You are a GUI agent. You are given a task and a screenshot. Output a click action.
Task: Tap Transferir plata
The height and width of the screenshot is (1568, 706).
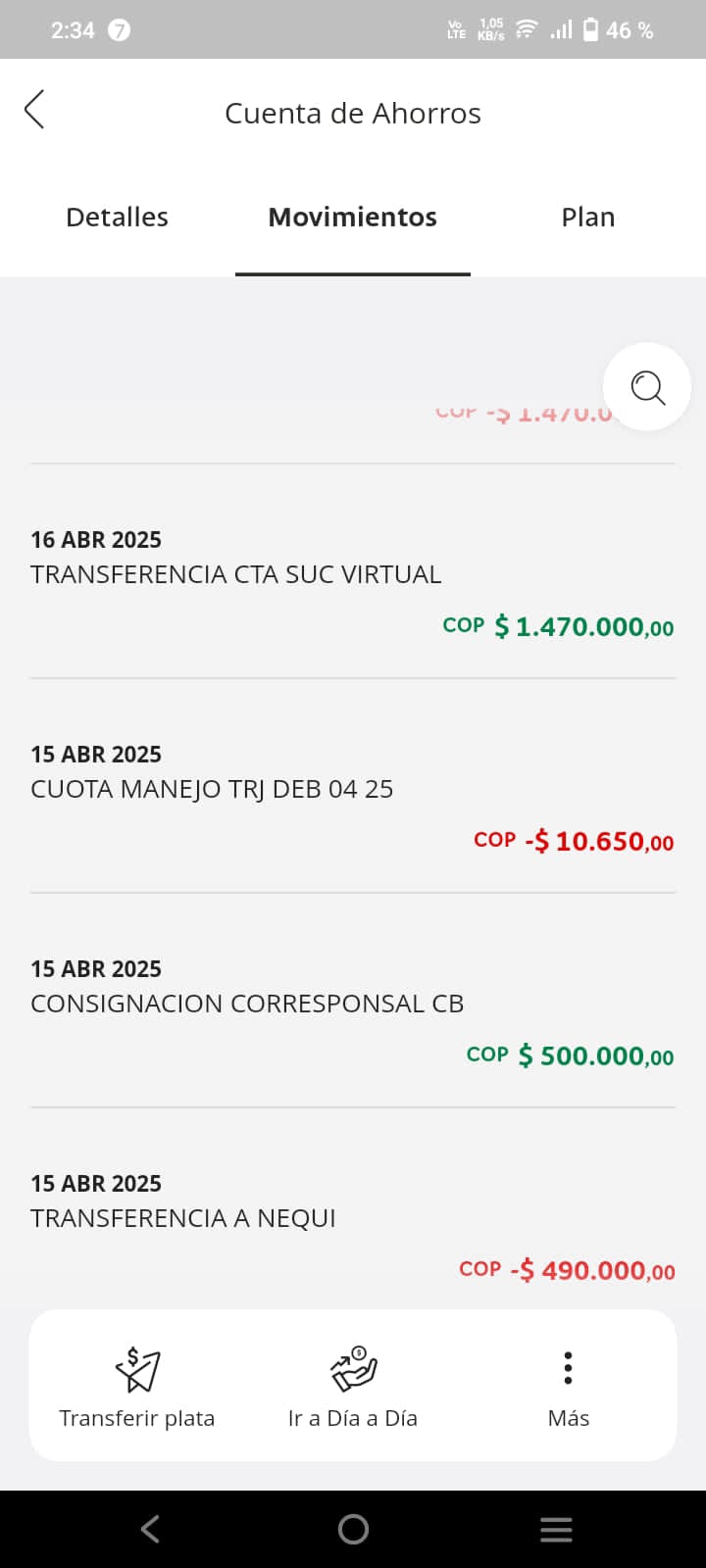137,1386
